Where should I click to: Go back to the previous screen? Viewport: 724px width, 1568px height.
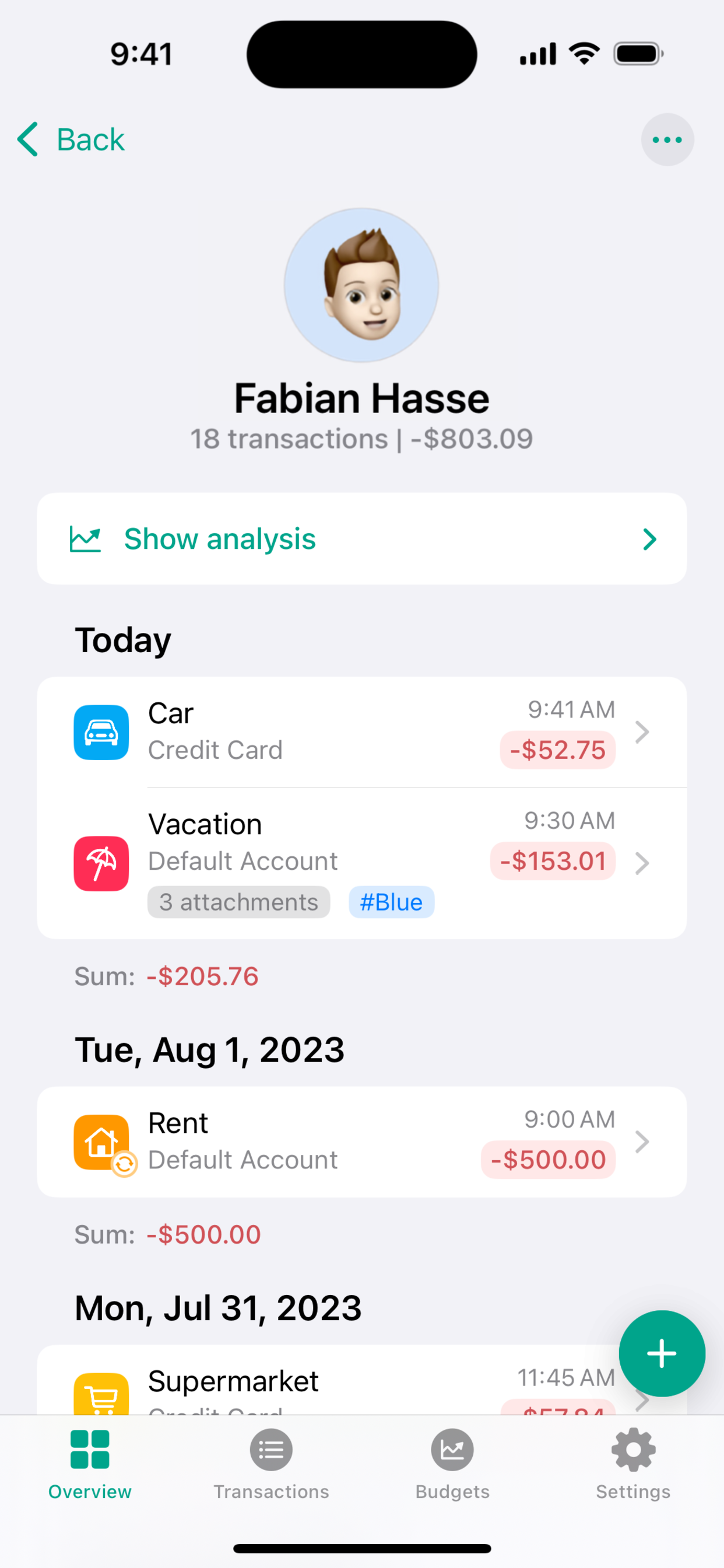tap(71, 139)
